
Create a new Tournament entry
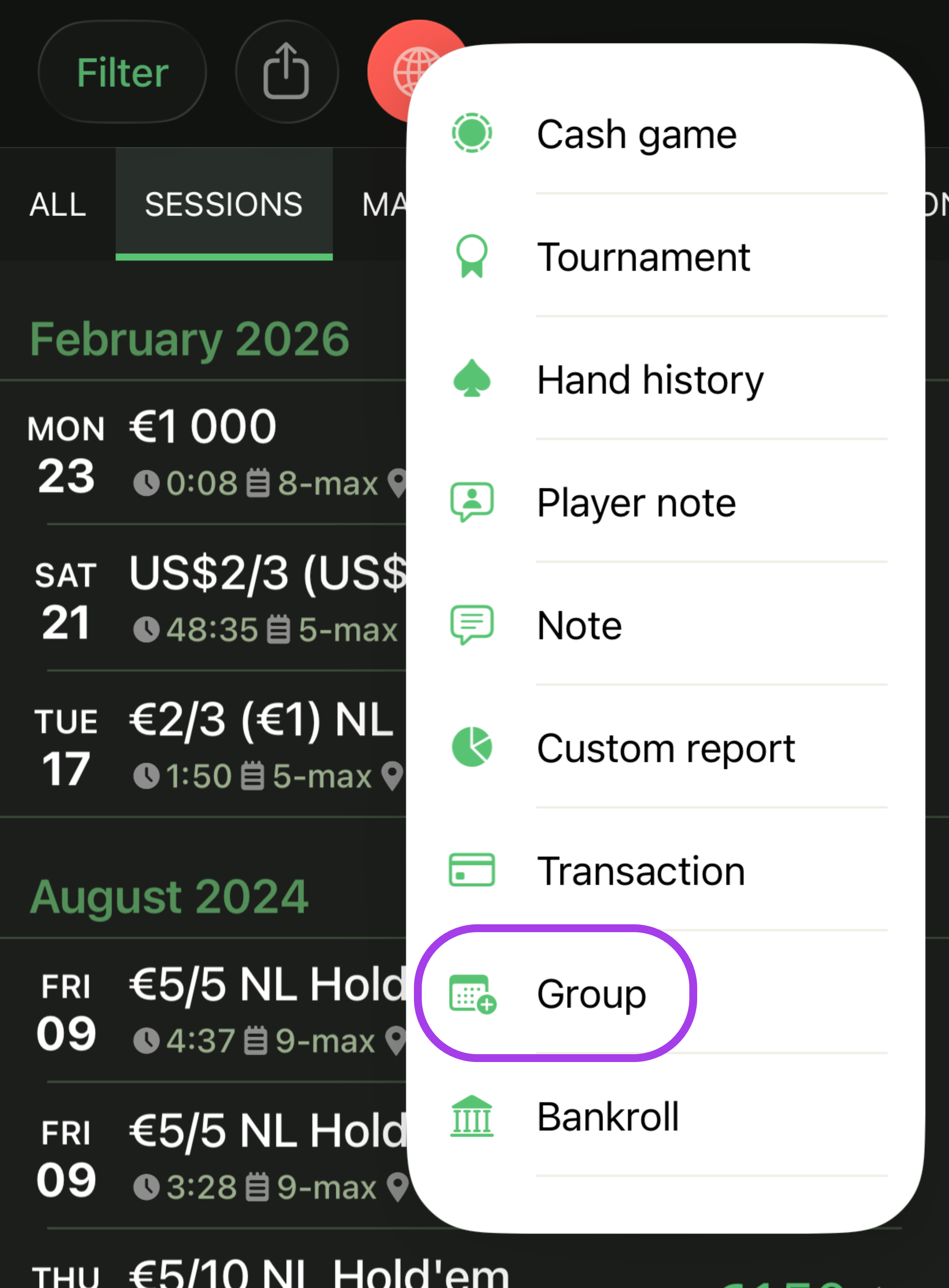(643, 257)
